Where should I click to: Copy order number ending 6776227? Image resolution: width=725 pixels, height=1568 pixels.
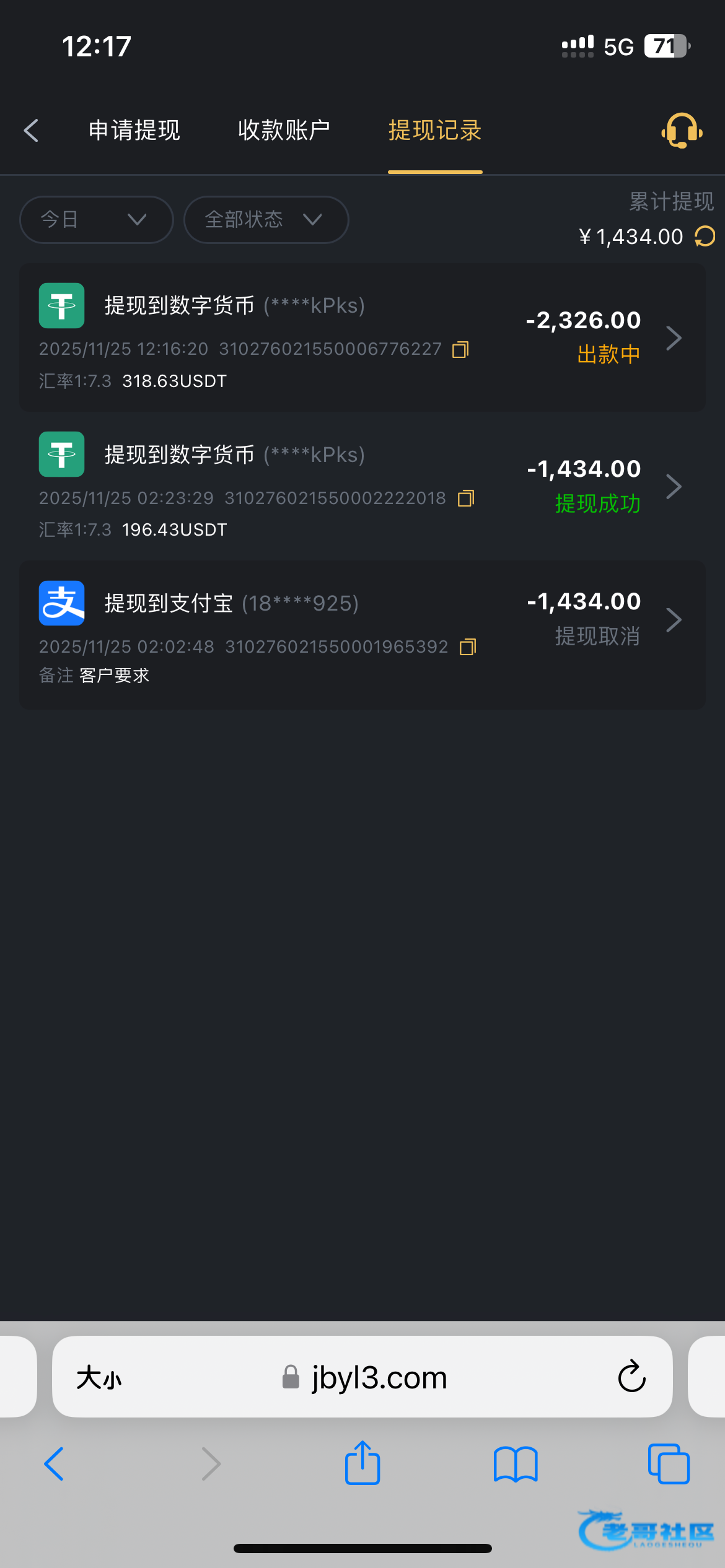coord(460,350)
